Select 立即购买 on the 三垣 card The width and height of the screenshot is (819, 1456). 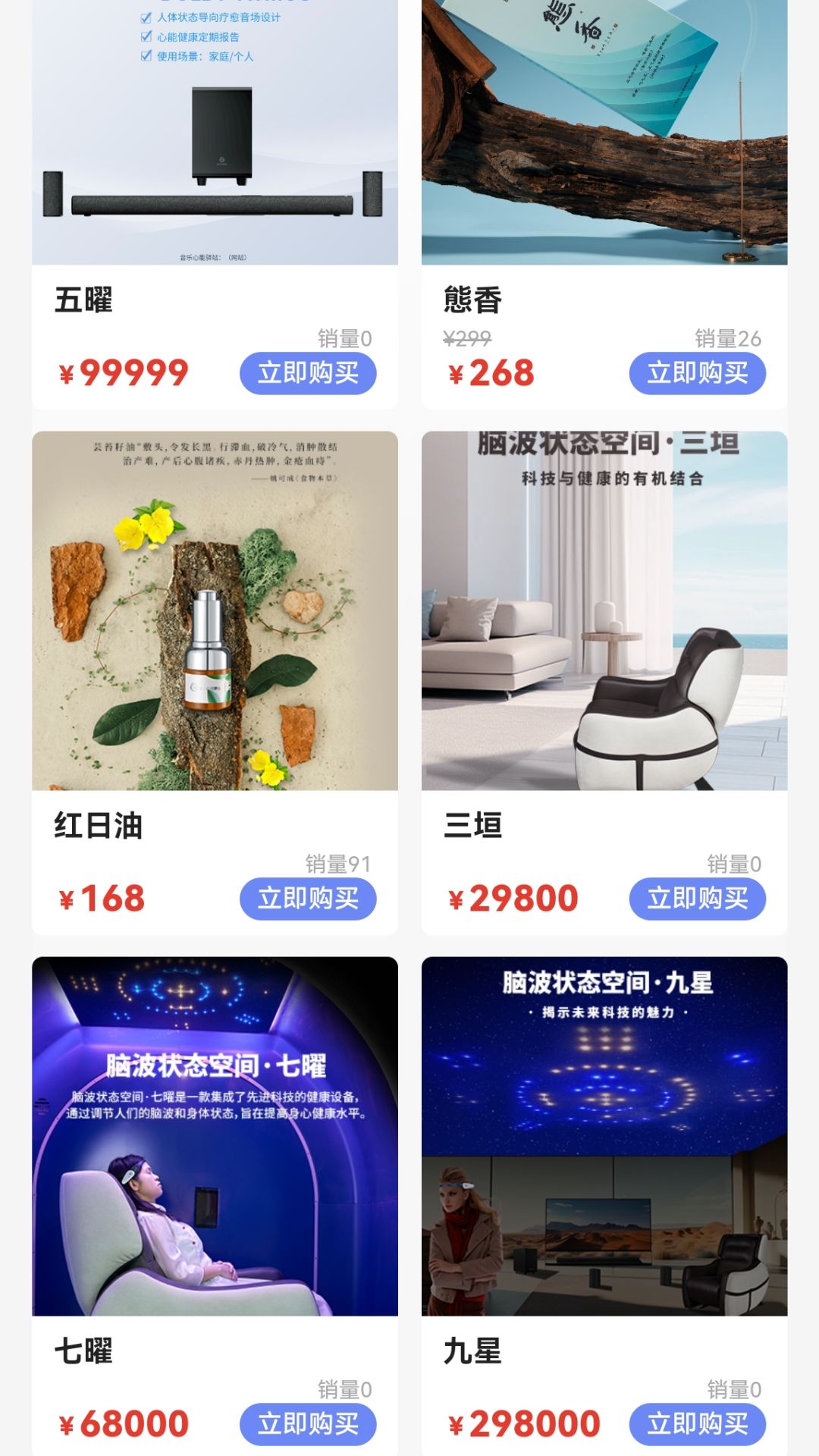coord(697,899)
